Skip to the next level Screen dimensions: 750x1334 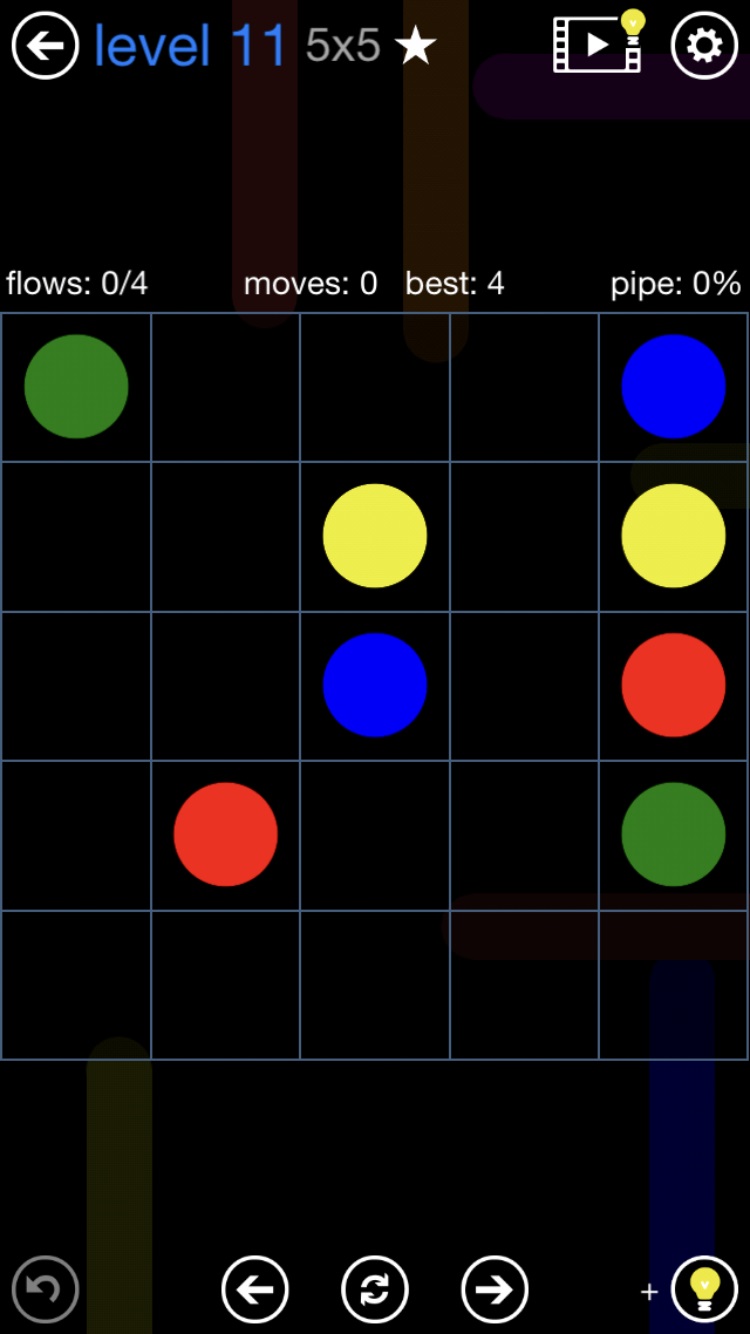pos(494,1289)
